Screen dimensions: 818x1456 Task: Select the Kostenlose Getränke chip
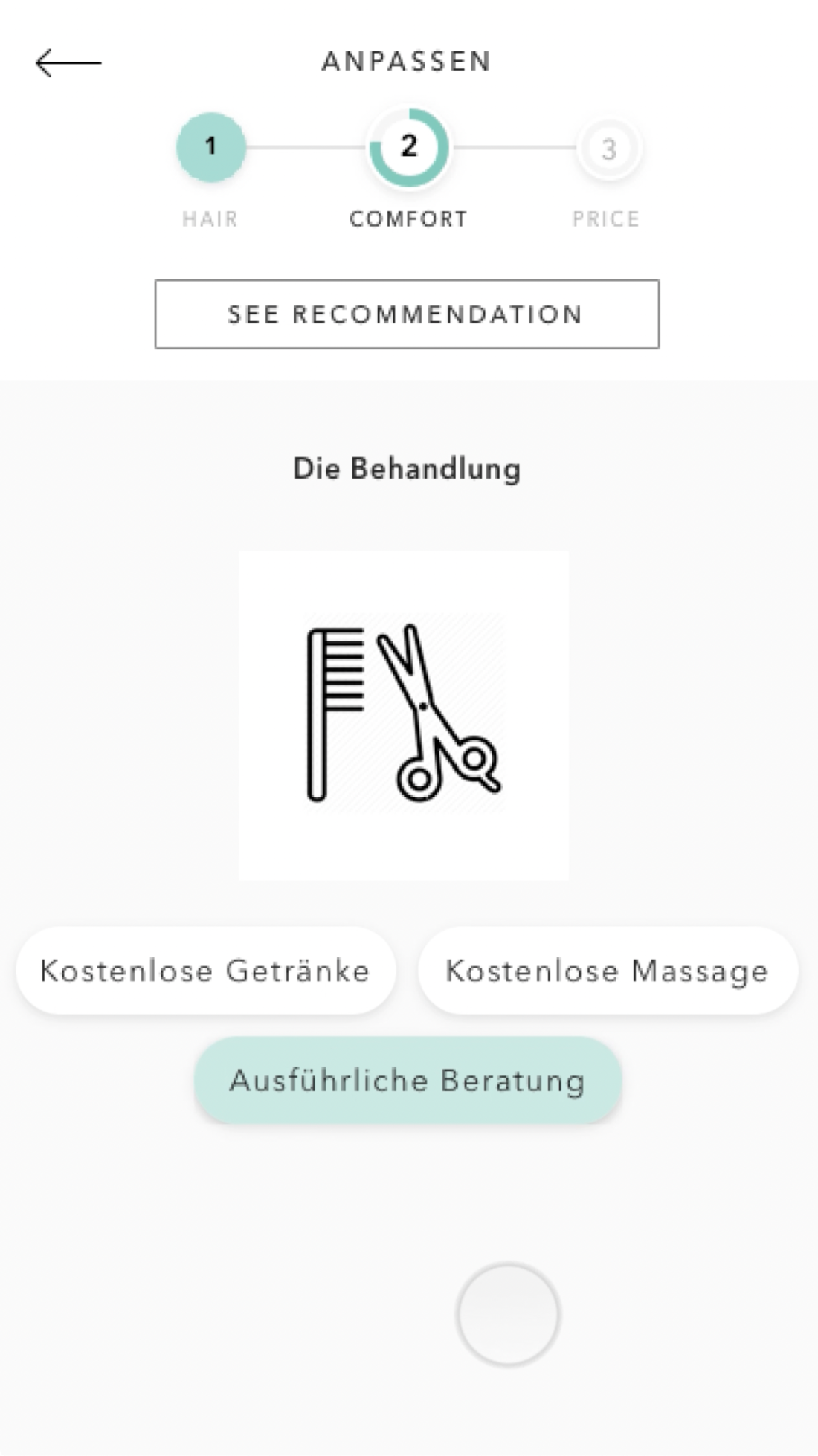pos(205,971)
